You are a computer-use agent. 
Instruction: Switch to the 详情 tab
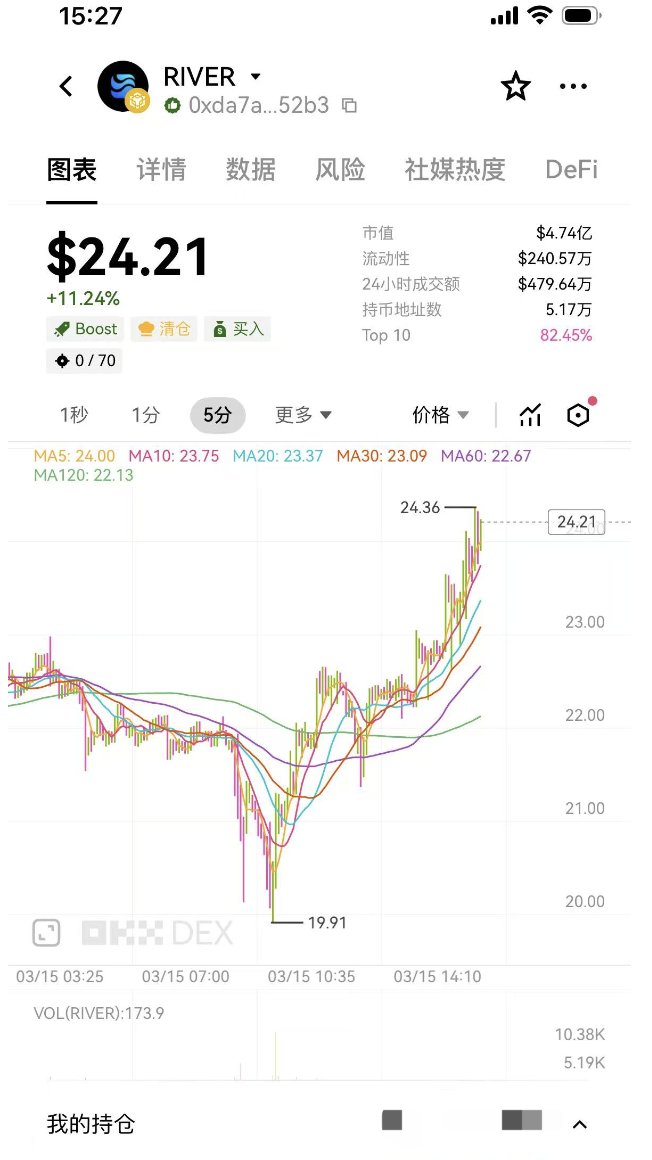(x=161, y=170)
